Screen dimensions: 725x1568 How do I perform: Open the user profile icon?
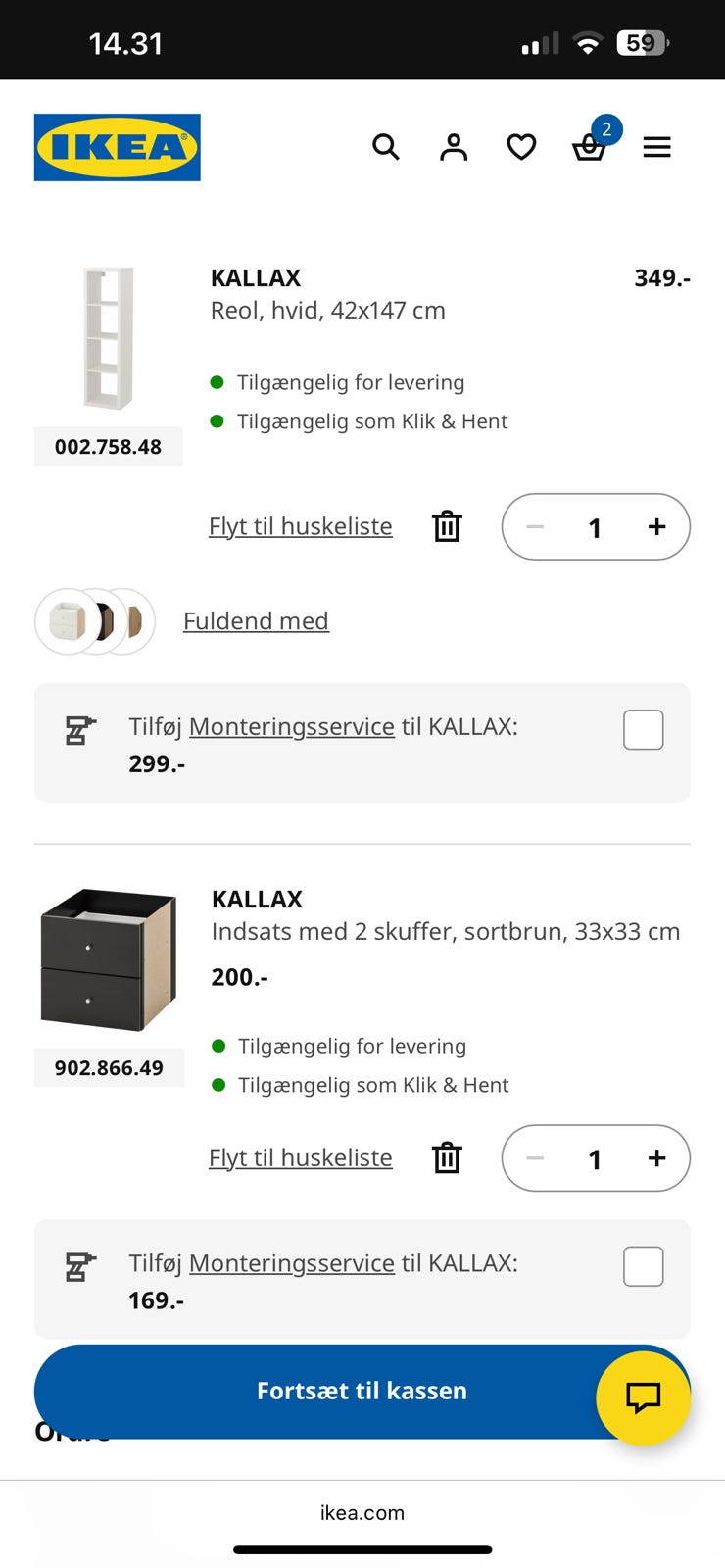pos(453,146)
